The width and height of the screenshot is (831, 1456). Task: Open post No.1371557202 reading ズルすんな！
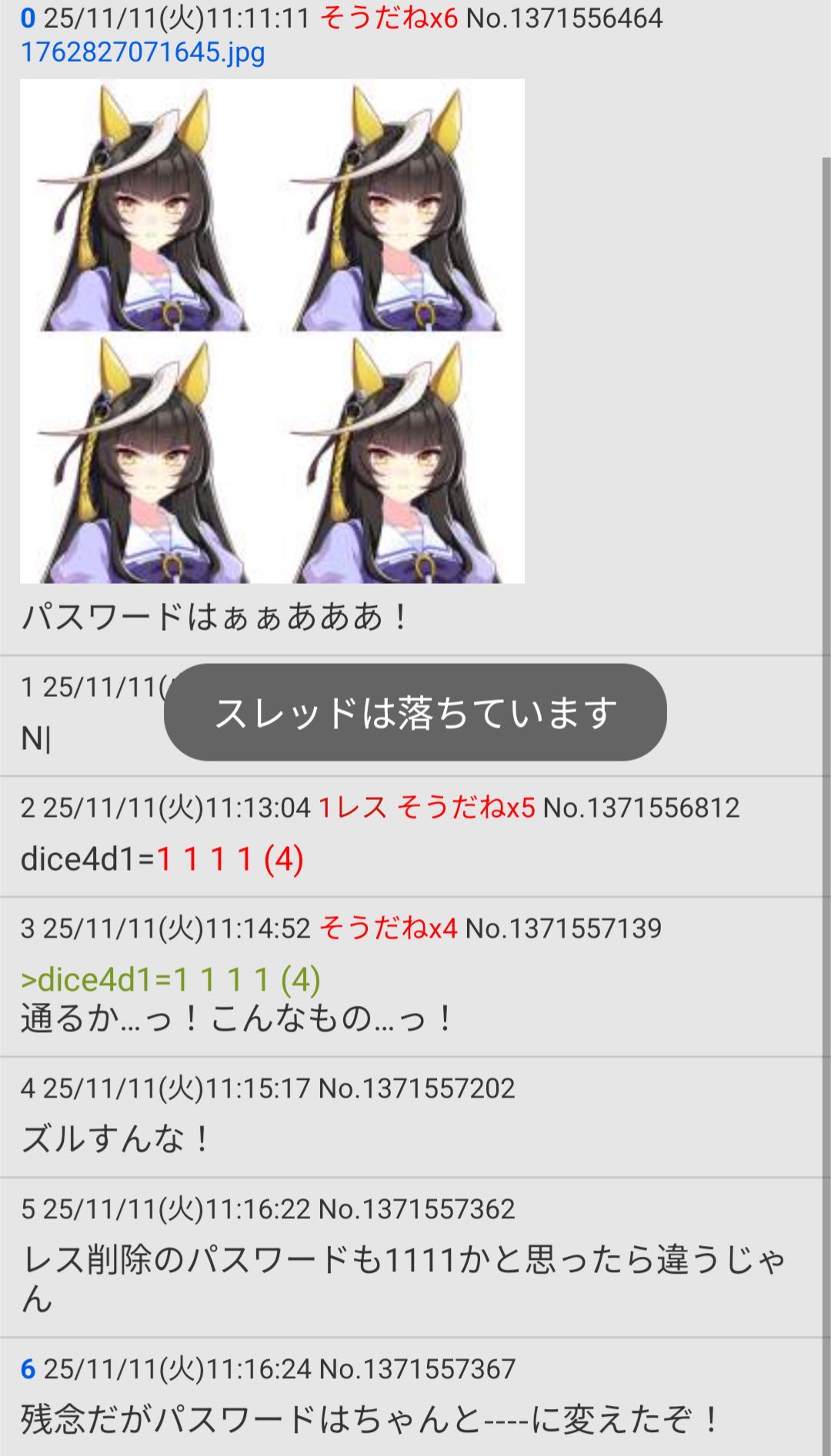tap(416, 1088)
